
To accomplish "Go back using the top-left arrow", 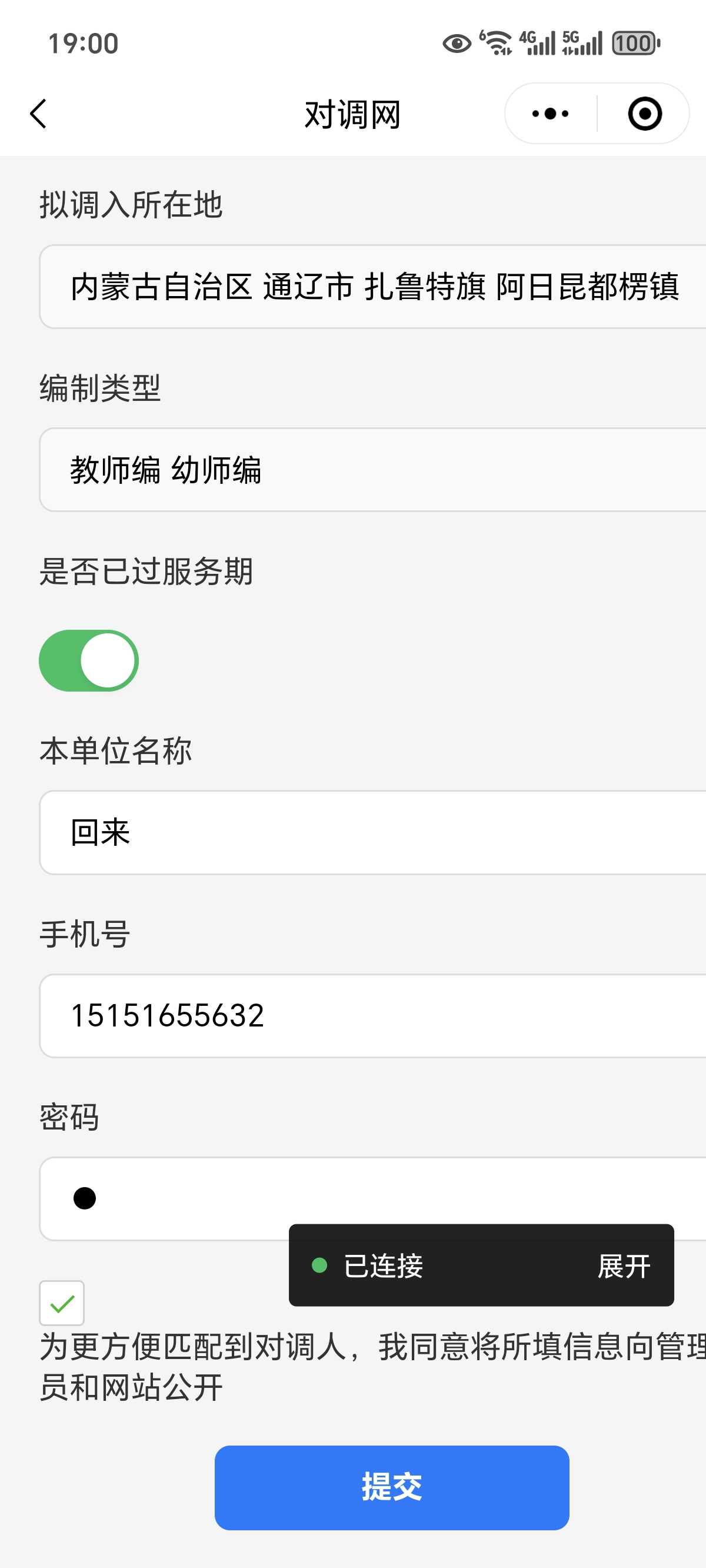I will (38, 114).
